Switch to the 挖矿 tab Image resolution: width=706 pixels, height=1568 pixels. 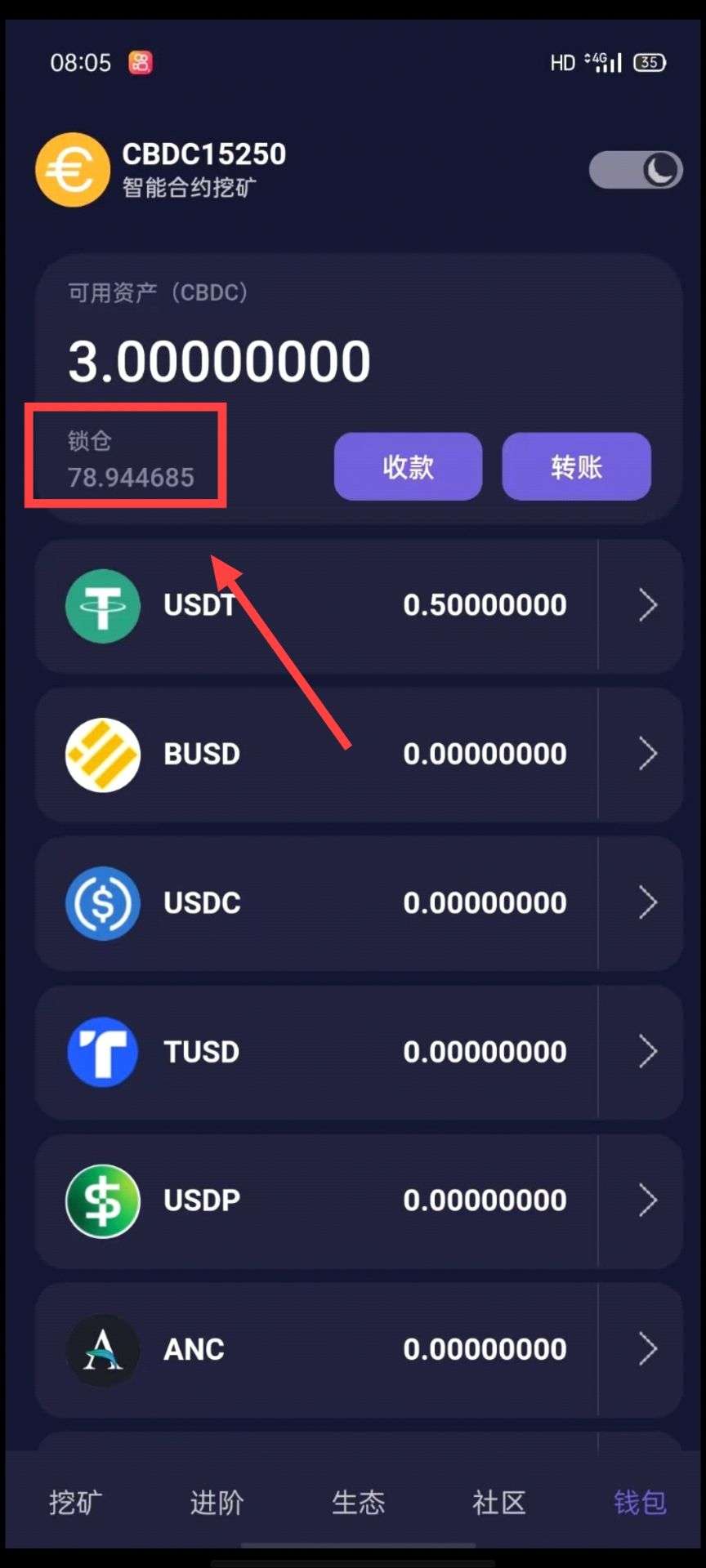(76, 1503)
